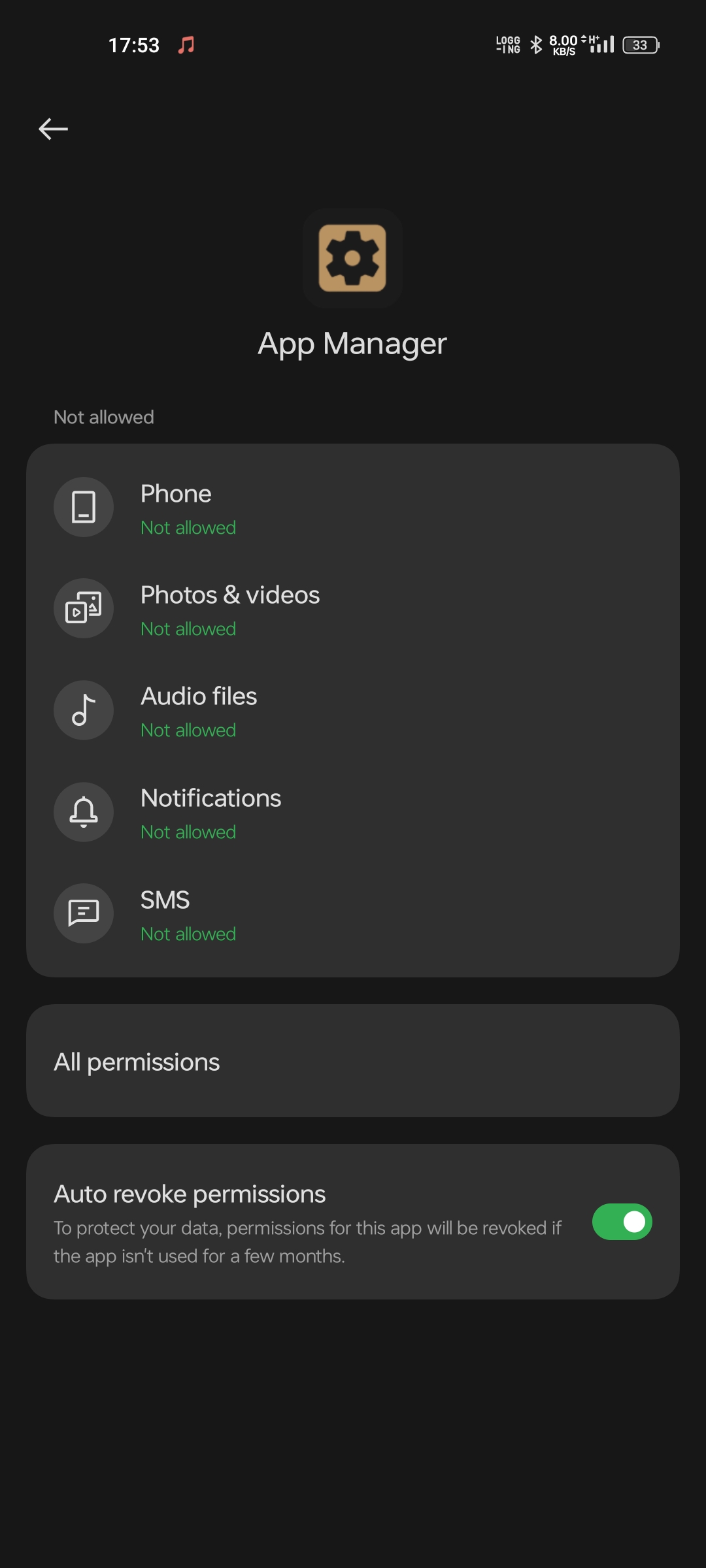Tap the music note icon in status bar
Image resolution: width=706 pixels, height=1568 pixels.
[186, 44]
